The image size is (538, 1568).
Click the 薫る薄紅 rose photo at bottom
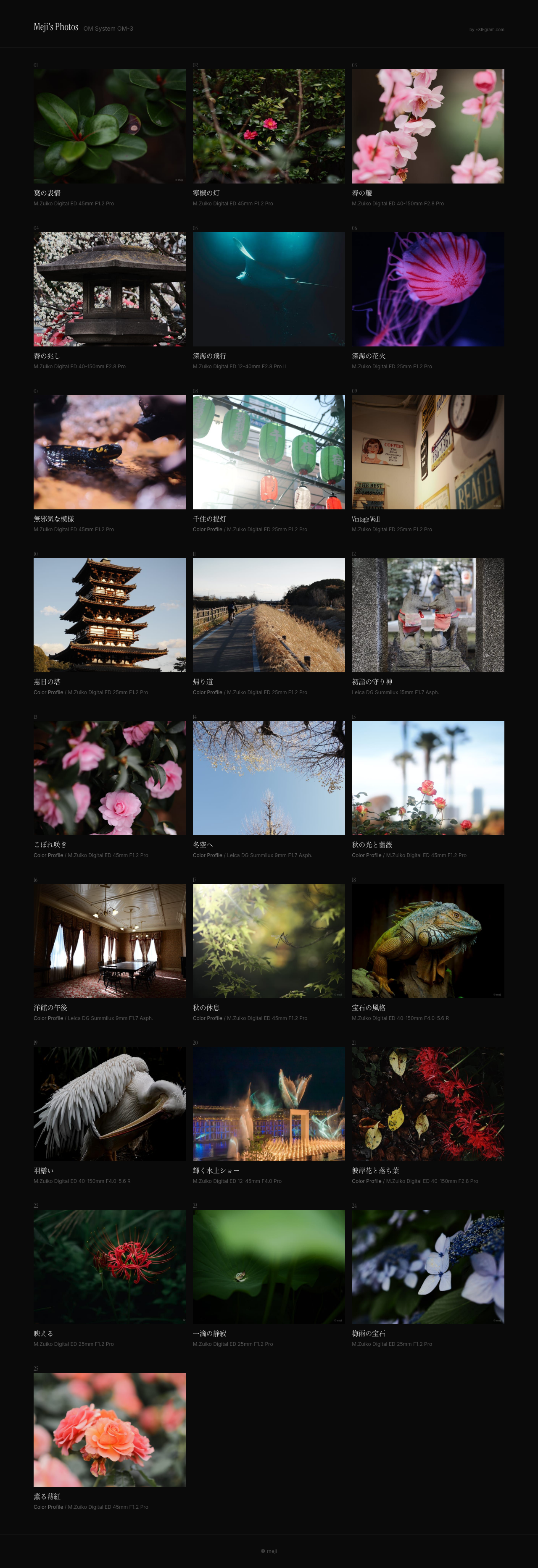click(x=110, y=1429)
